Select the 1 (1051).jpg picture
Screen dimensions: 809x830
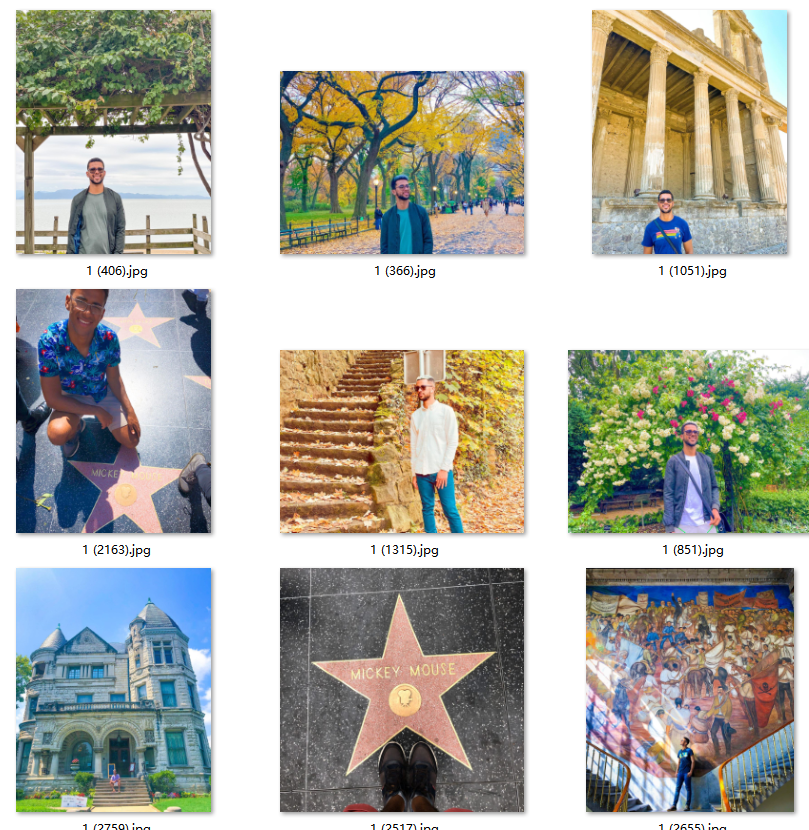coord(689,132)
